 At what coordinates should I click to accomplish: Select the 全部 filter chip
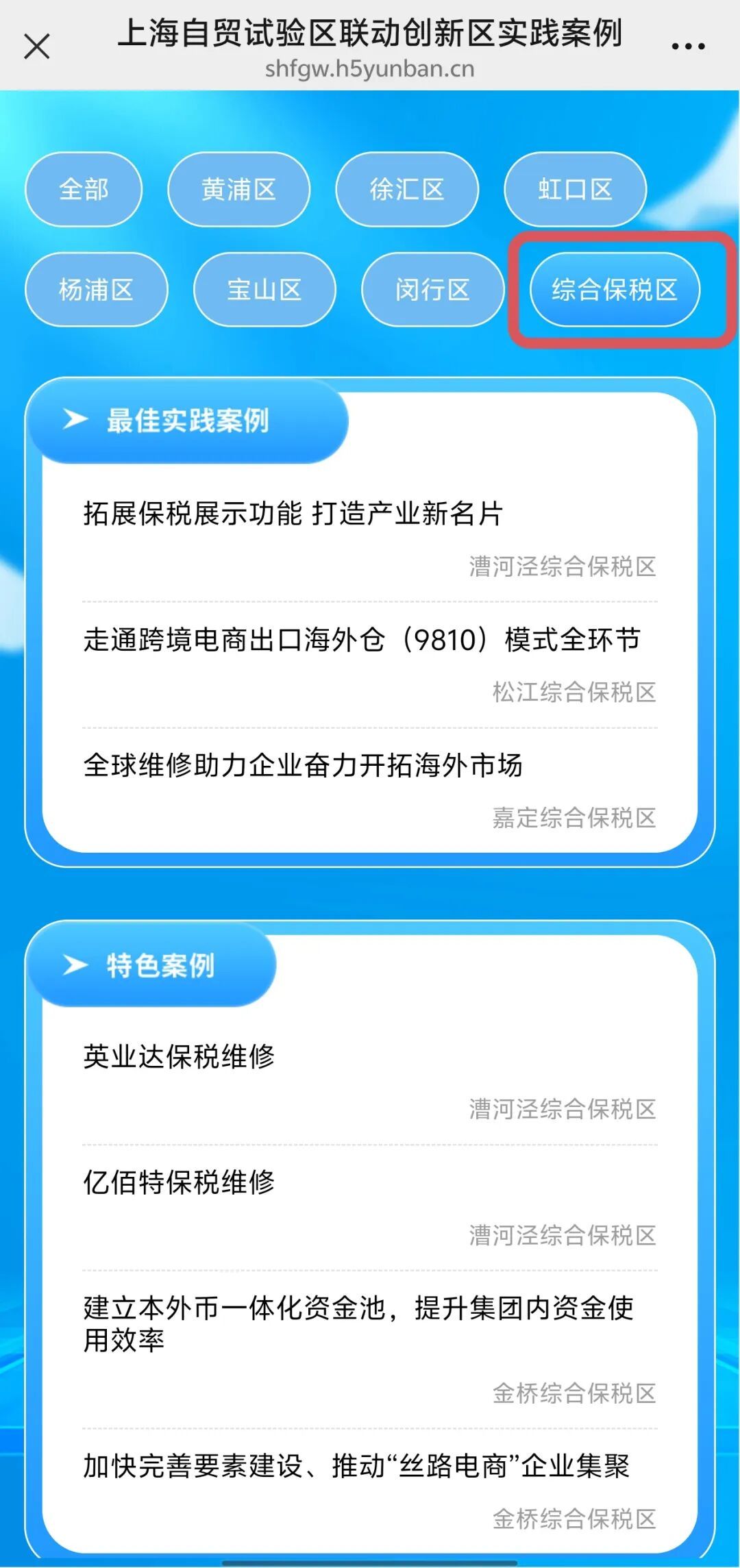[84, 190]
